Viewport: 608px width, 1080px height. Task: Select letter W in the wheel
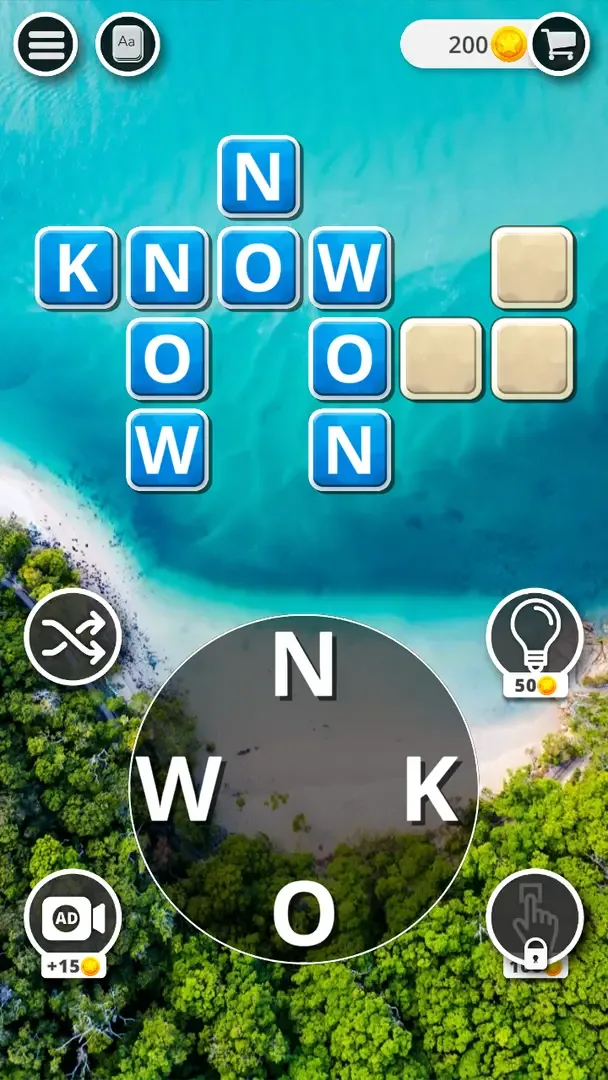(178, 790)
